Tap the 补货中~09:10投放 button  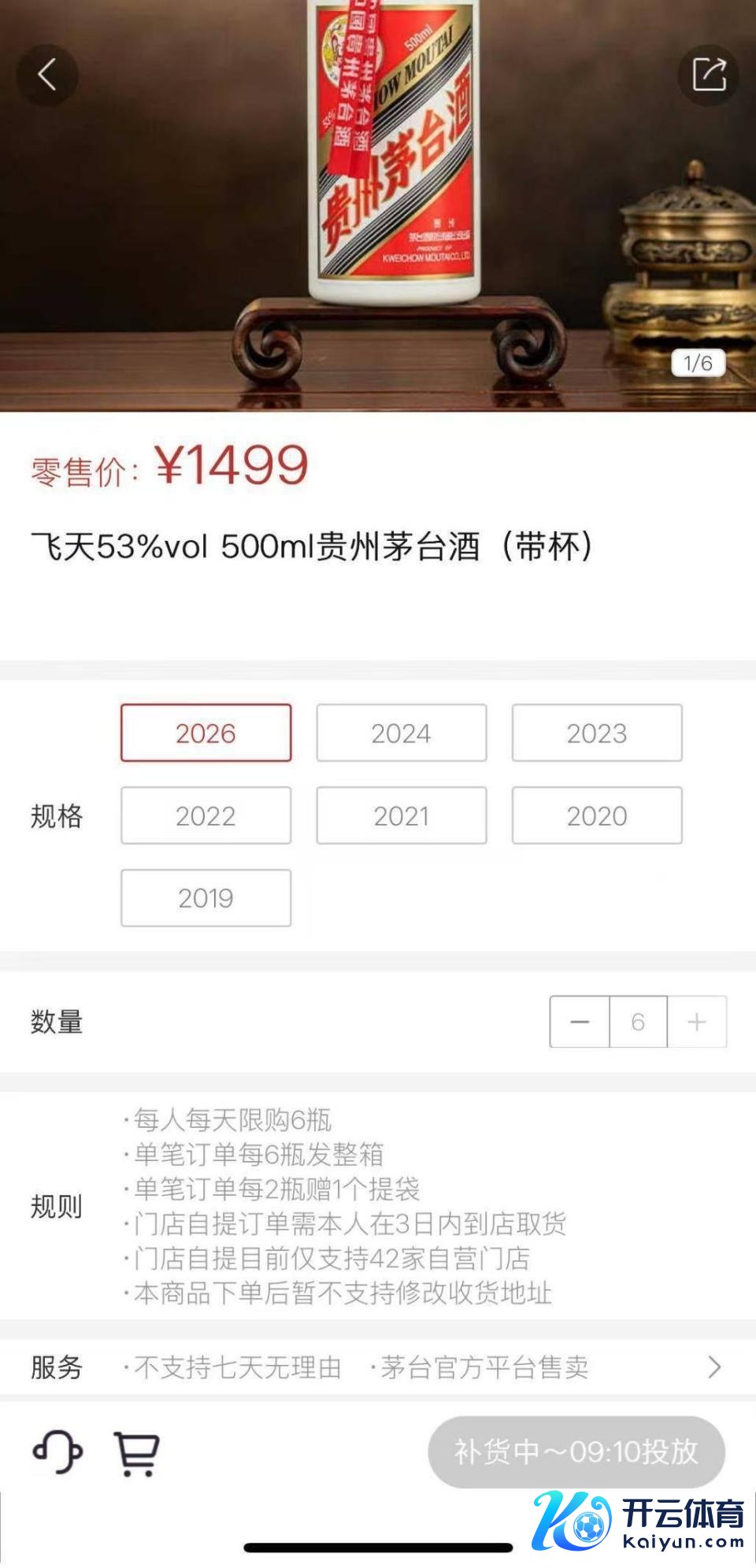(576, 1452)
